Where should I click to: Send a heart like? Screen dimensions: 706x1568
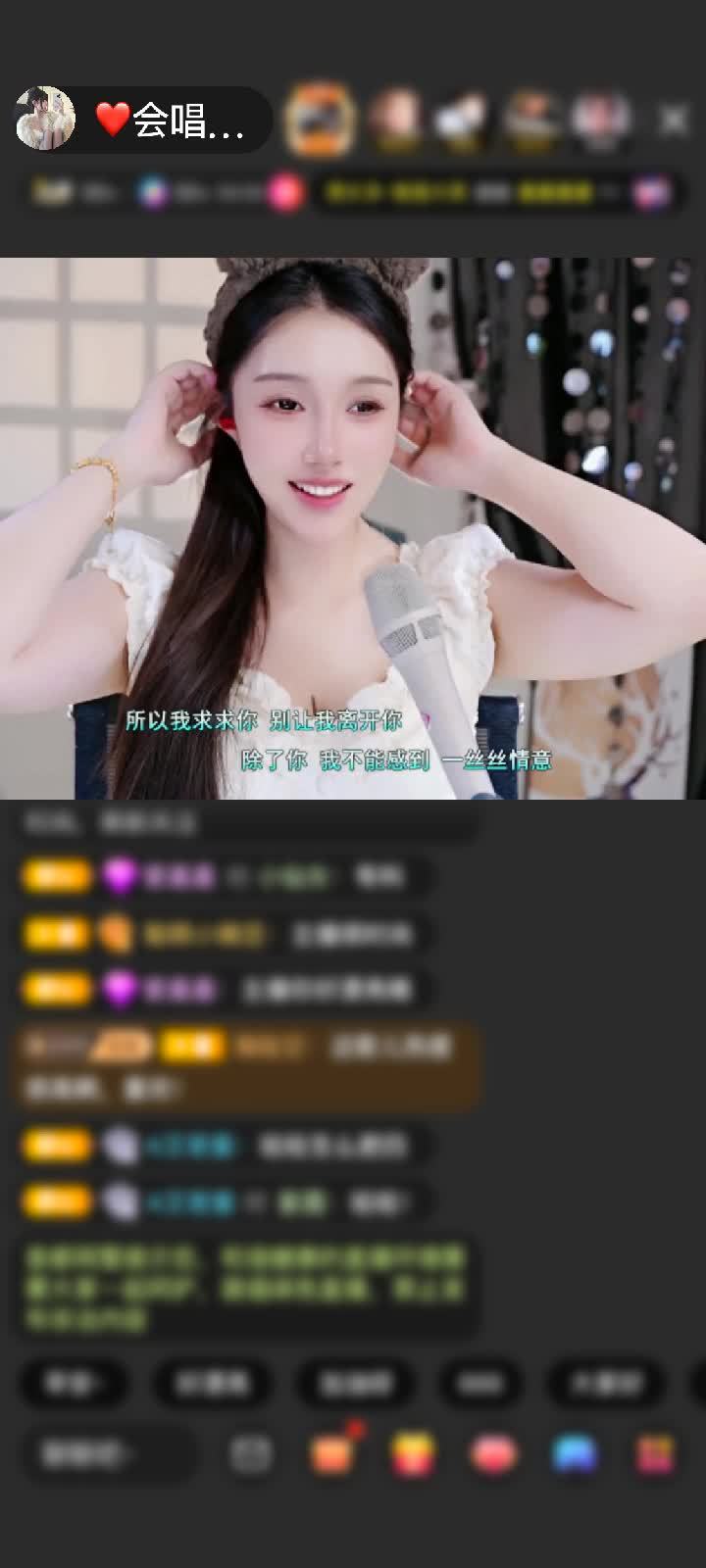pos(493,1454)
